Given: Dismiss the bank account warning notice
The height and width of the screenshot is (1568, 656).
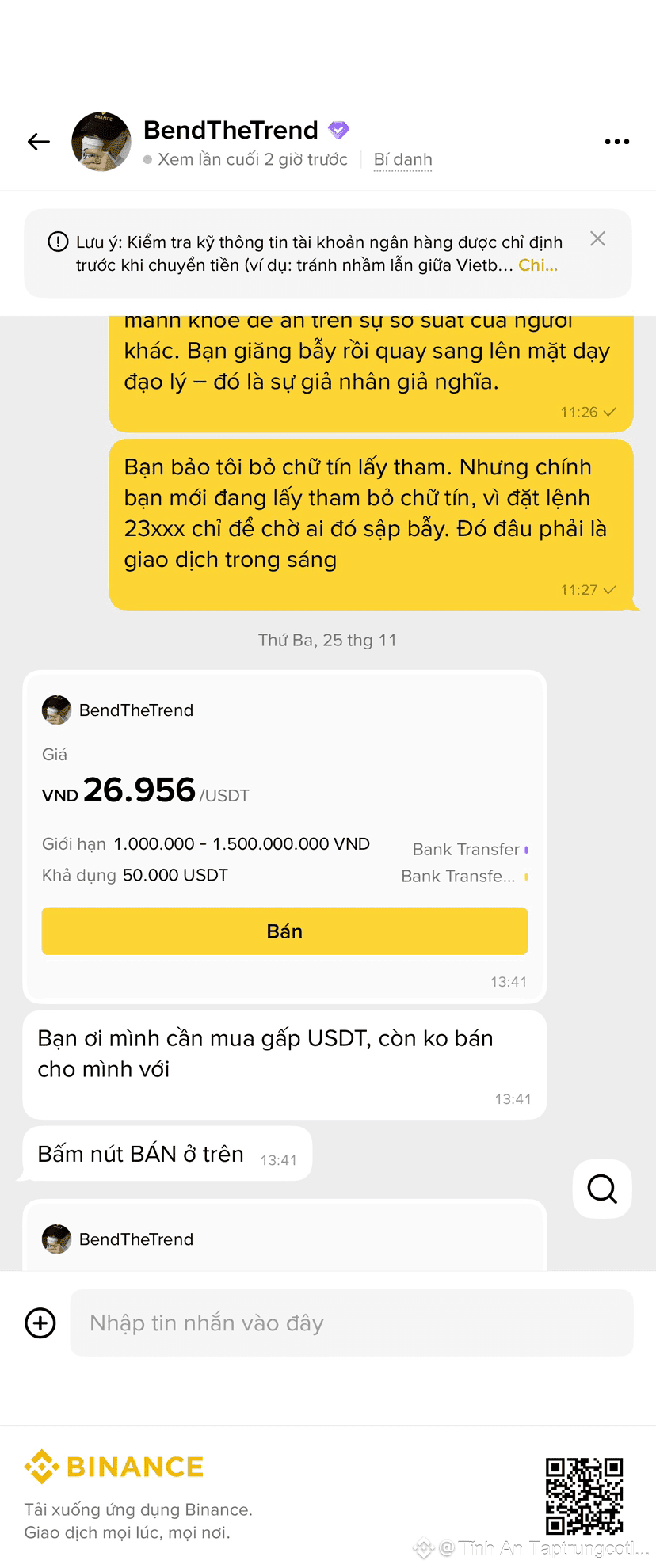Looking at the screenshot, I should tap(598, 239).
